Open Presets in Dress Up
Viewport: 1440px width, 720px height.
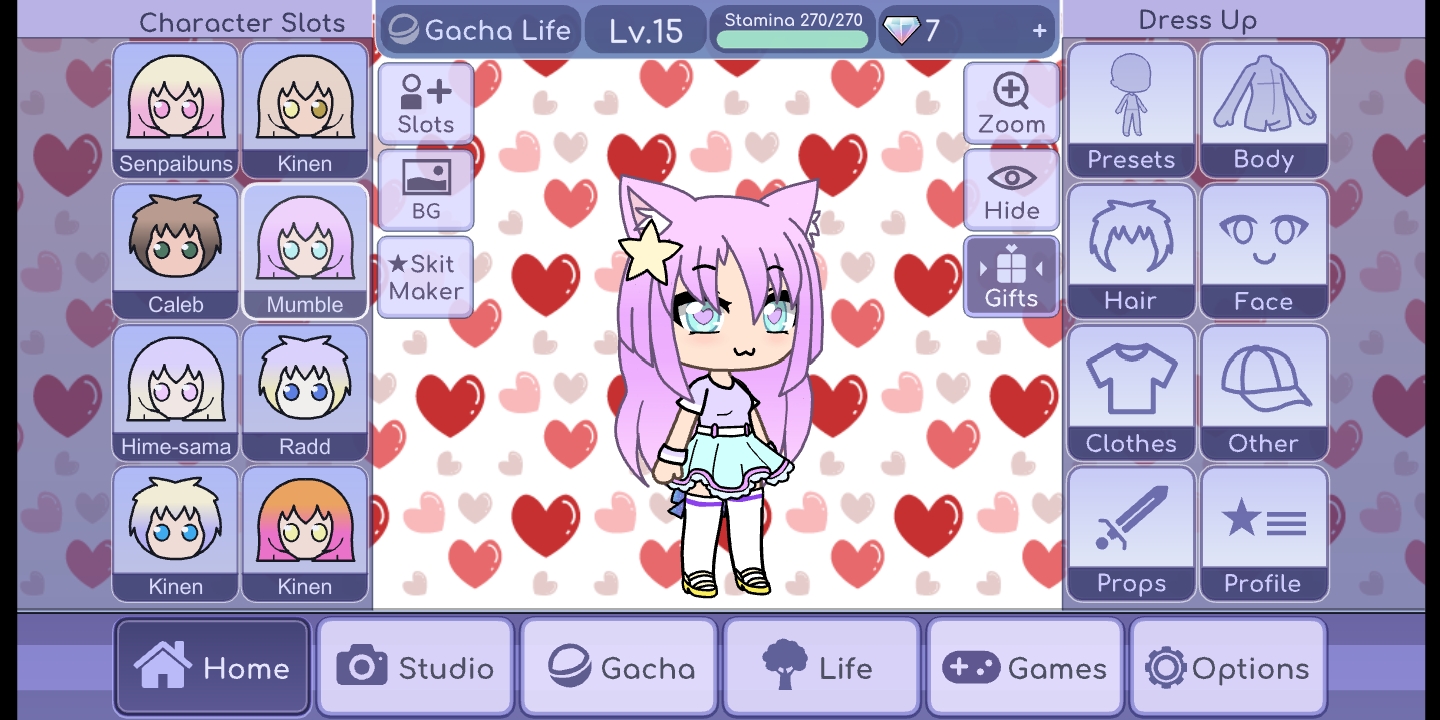(1131, 110)
